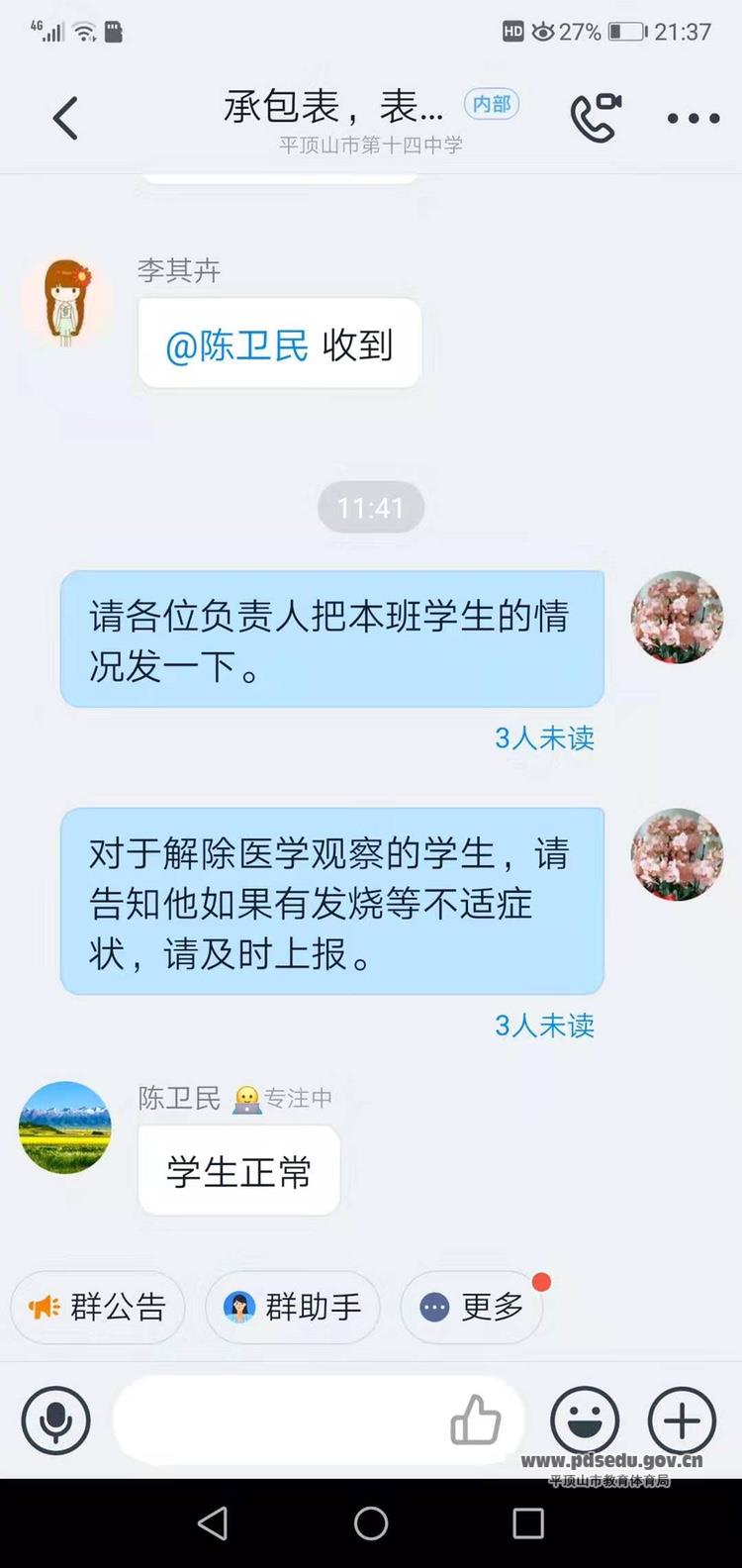Viewport: 742px width, 1568px height.
Task: Open the recent apps overview
Action: point(527,1523)
